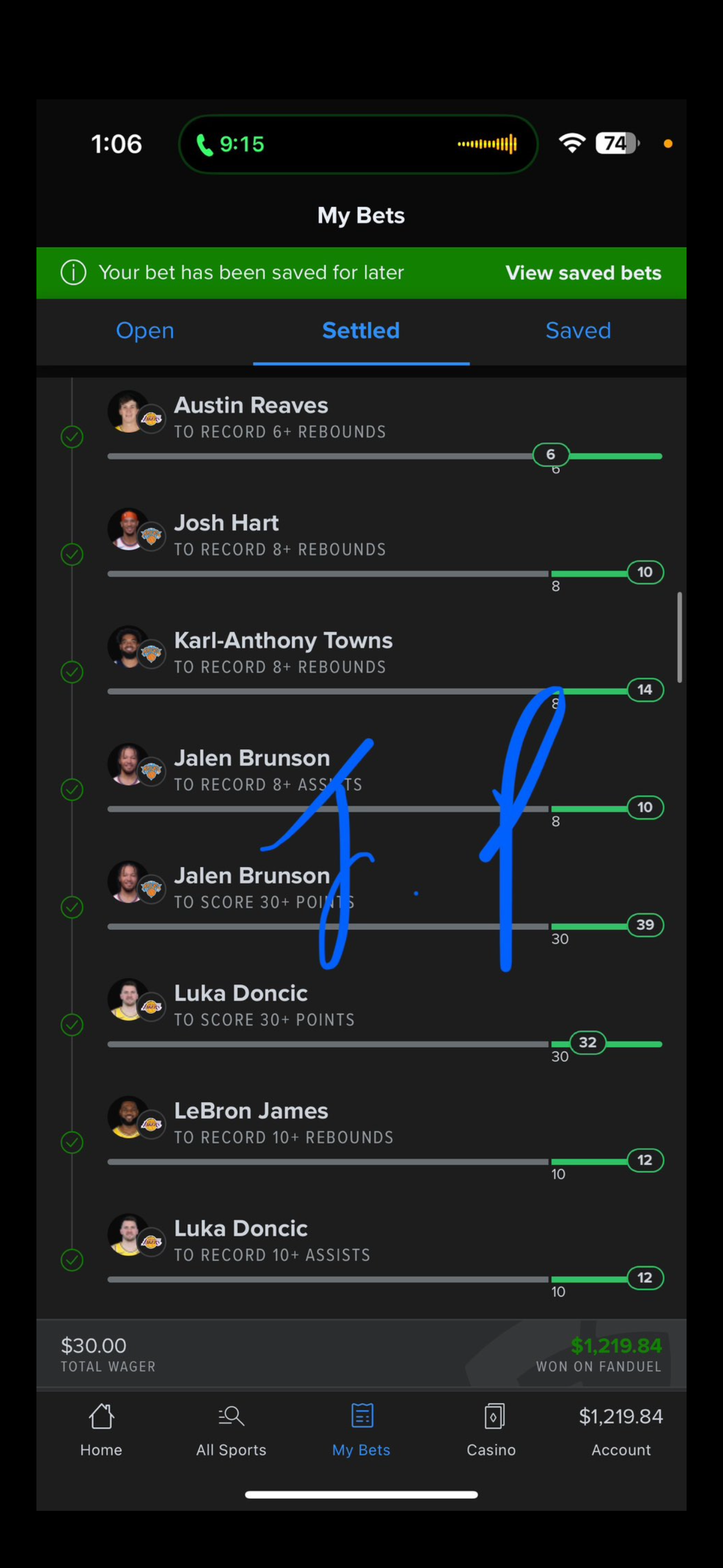This screenshot has height=1568, width=723.
Task: Tap View saved bets in the banner
Action: coord(582,273)
